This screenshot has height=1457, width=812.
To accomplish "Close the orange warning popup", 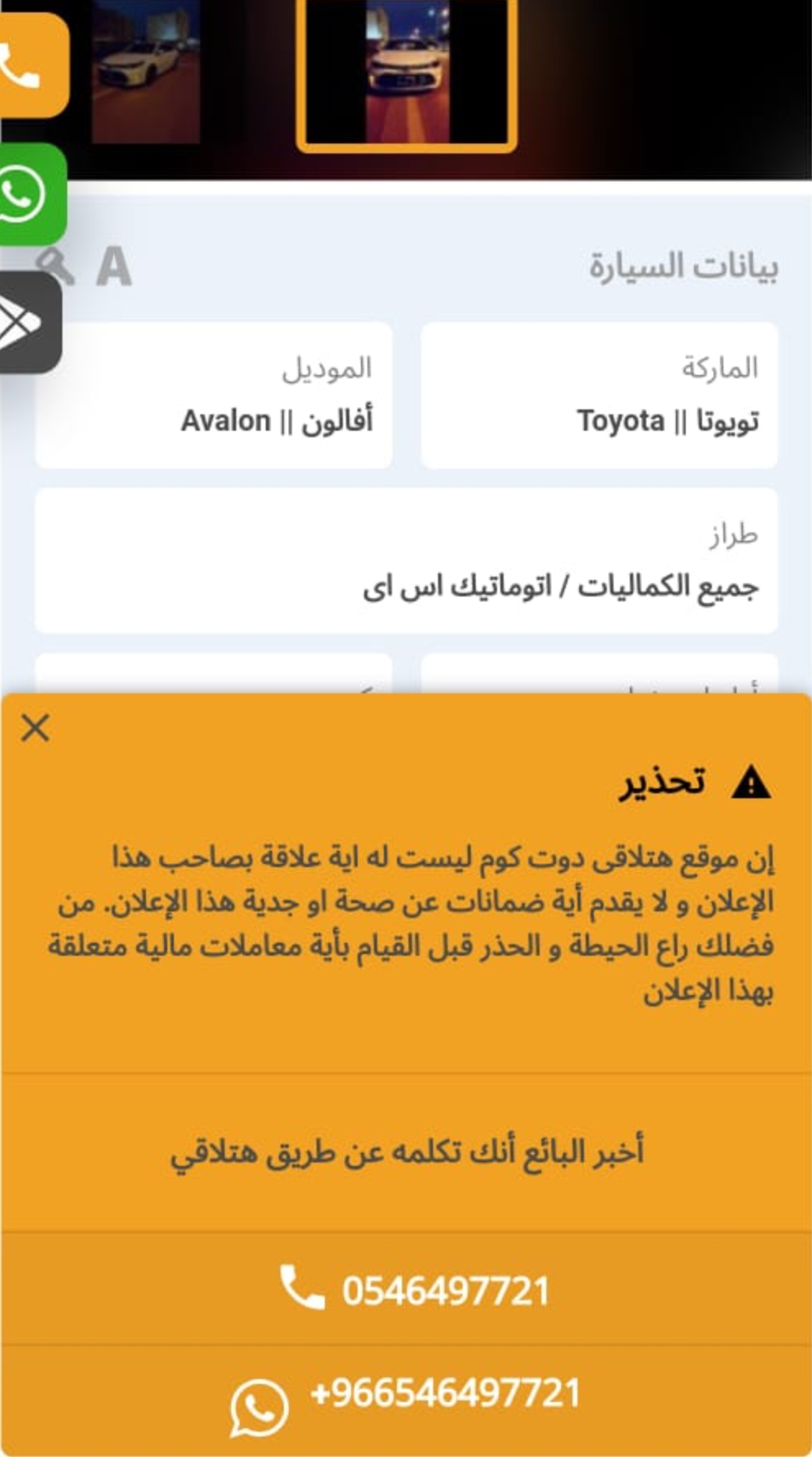I will tap(35, 728).
